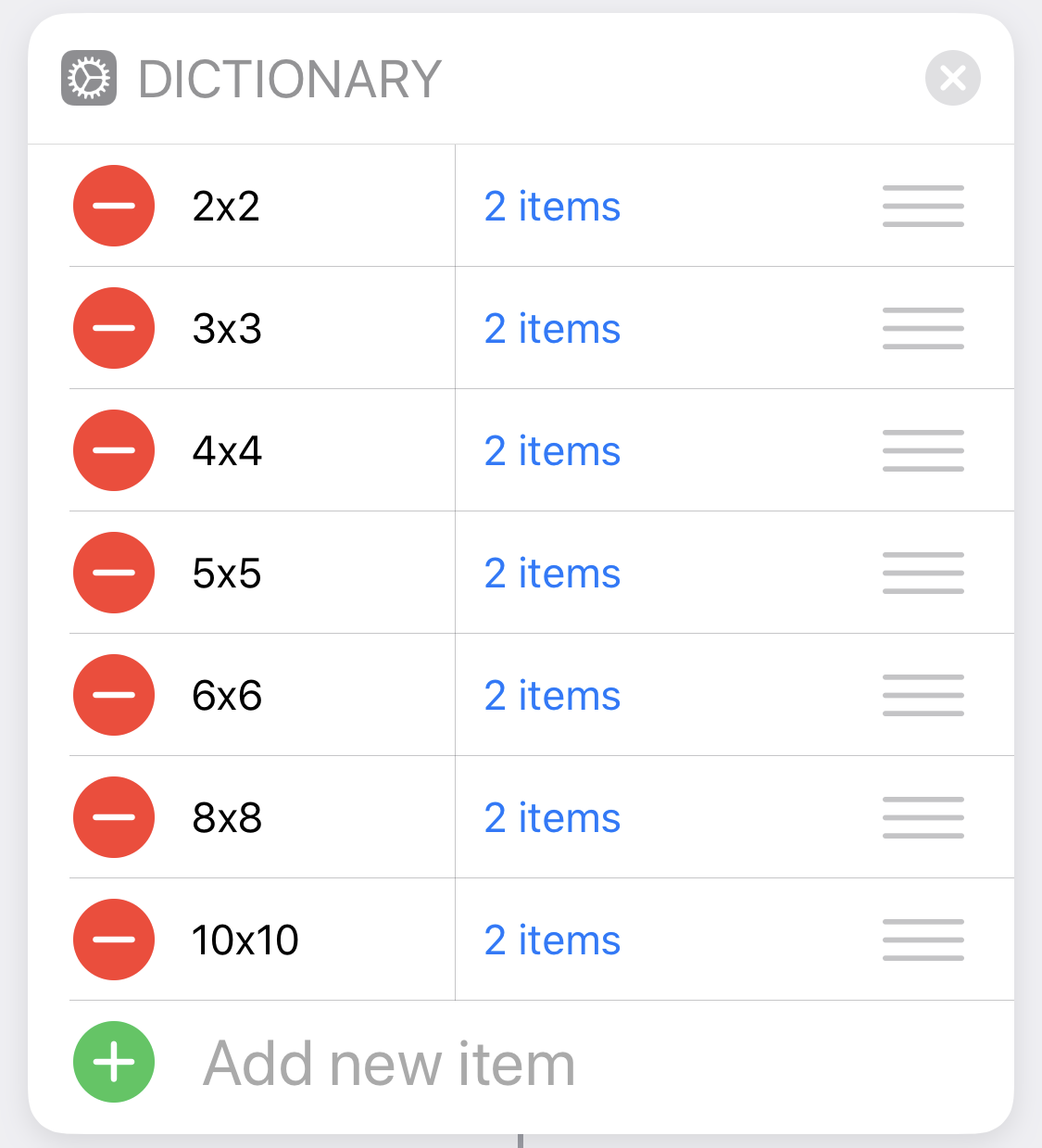Tap the red delete icon beside 2x2
The image size is (1042, 1148).
pos(113,206)
